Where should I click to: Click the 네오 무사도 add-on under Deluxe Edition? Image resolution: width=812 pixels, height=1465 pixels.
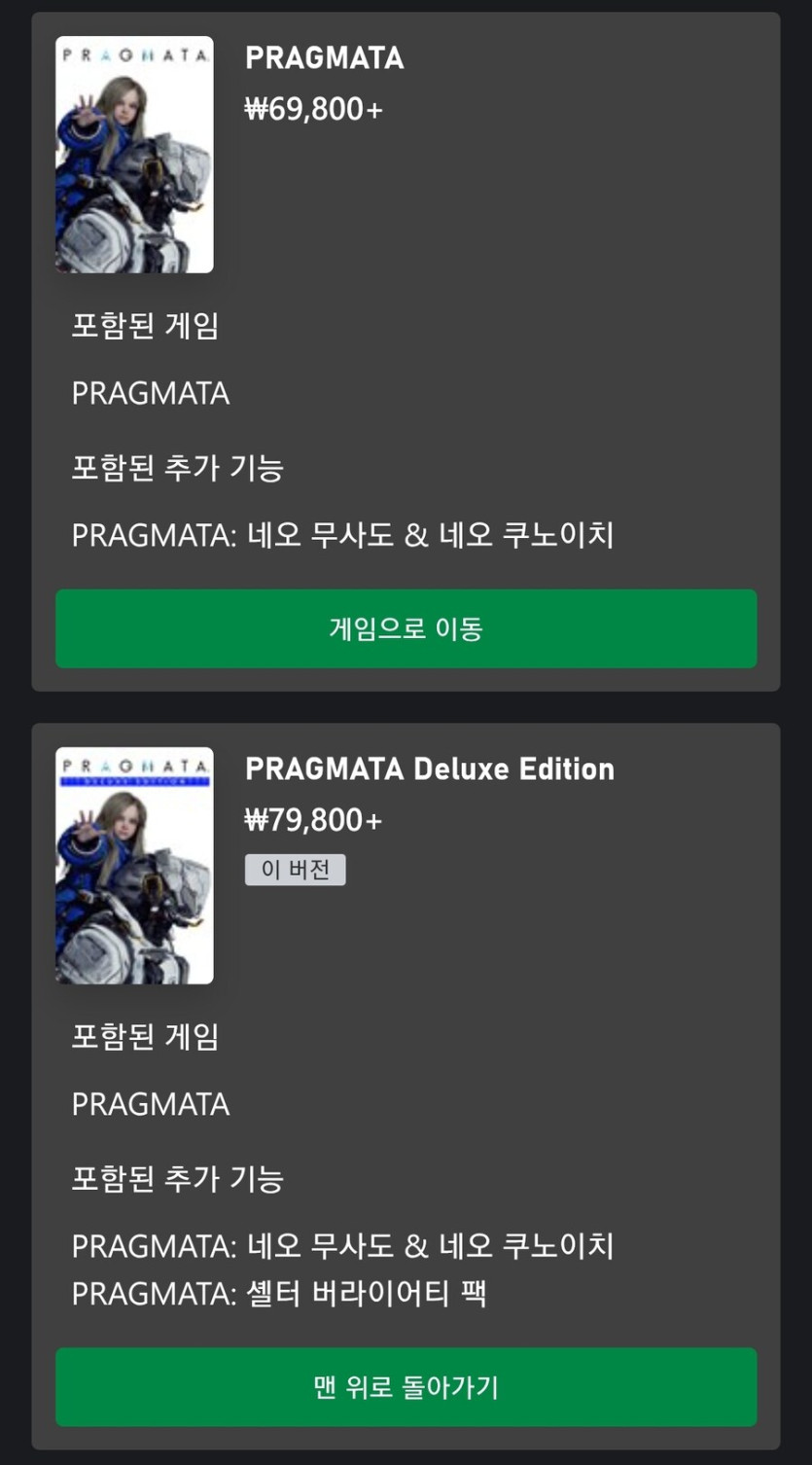point(342,1243)
